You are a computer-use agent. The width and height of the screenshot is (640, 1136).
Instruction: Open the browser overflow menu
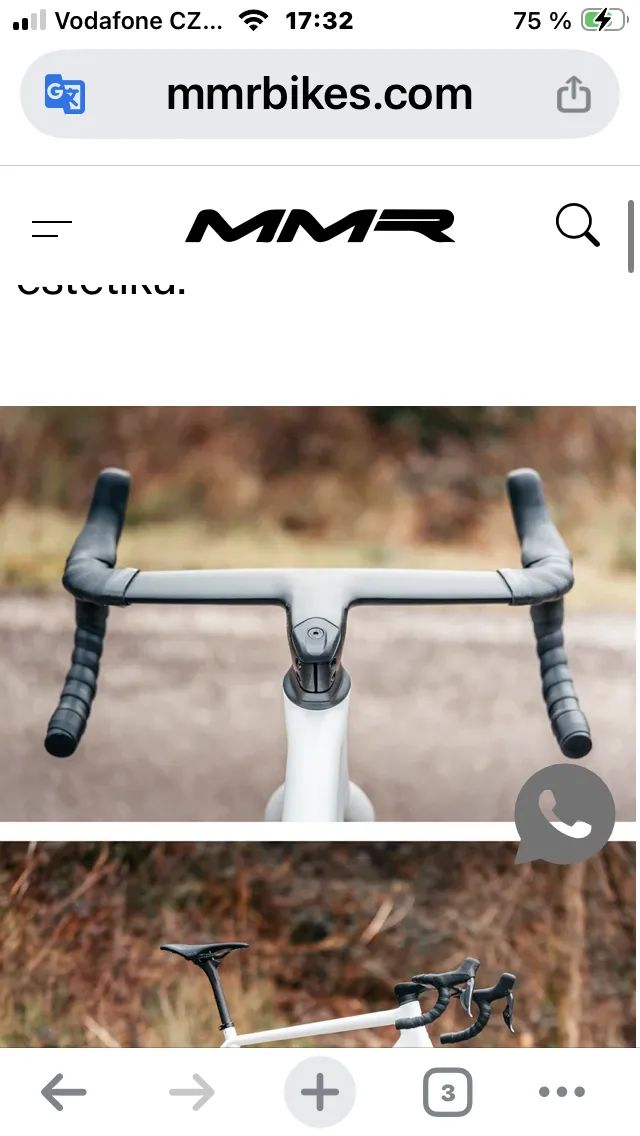[x=561, y=1092]
